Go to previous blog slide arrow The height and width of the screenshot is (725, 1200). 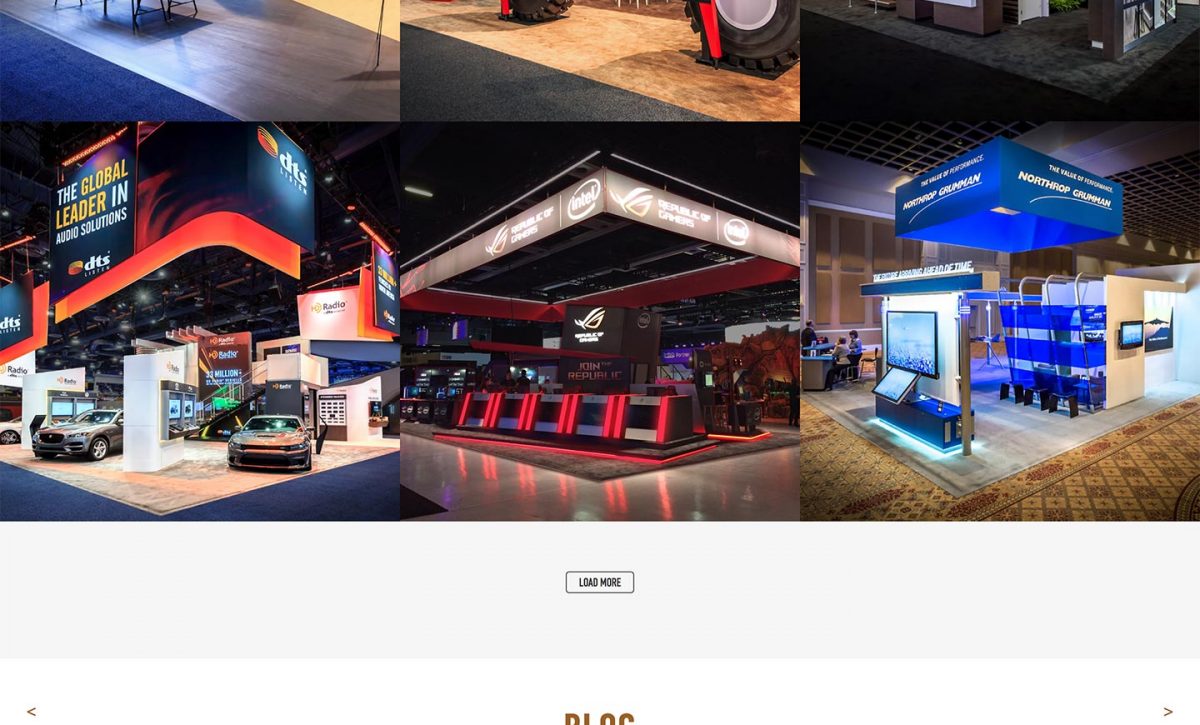[31, 712]
